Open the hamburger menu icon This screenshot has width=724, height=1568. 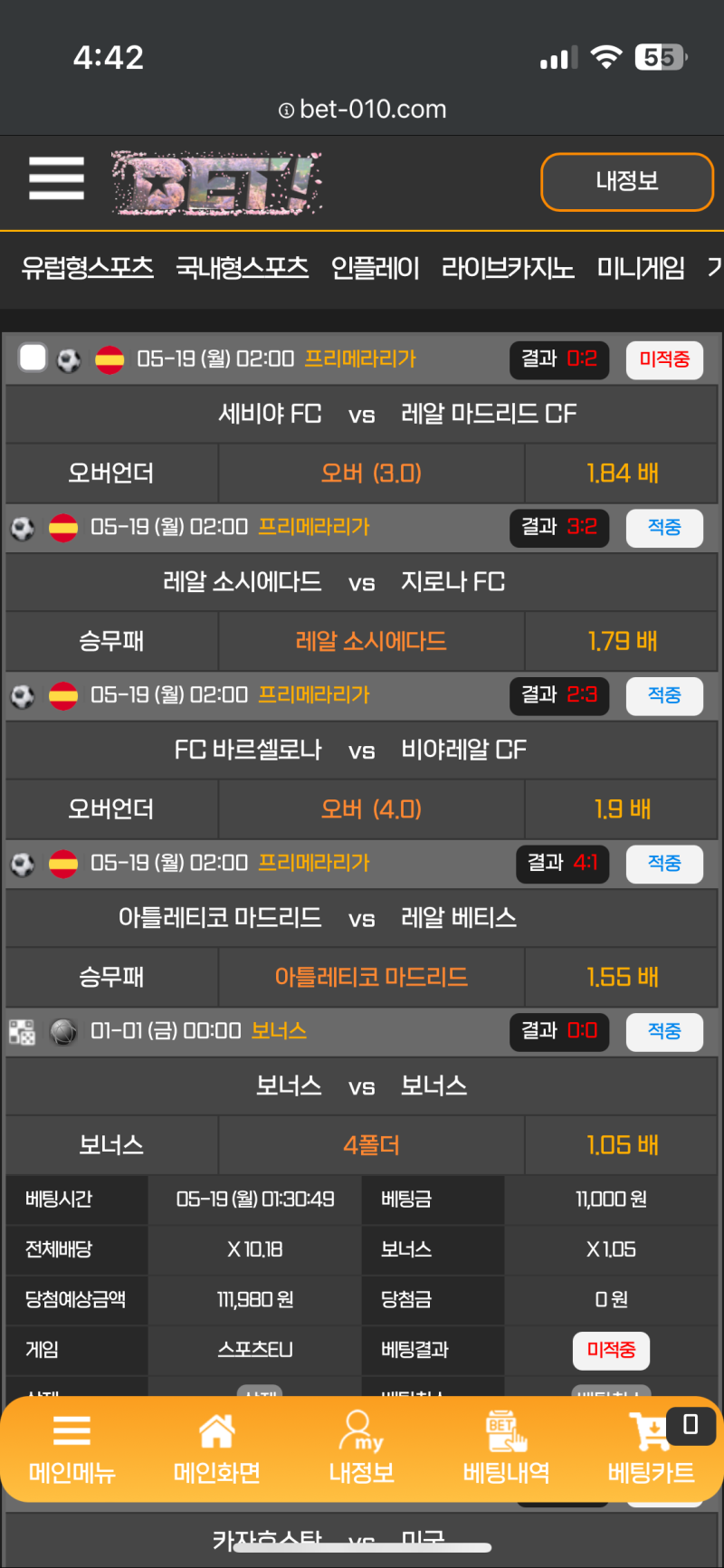[56, 178]
